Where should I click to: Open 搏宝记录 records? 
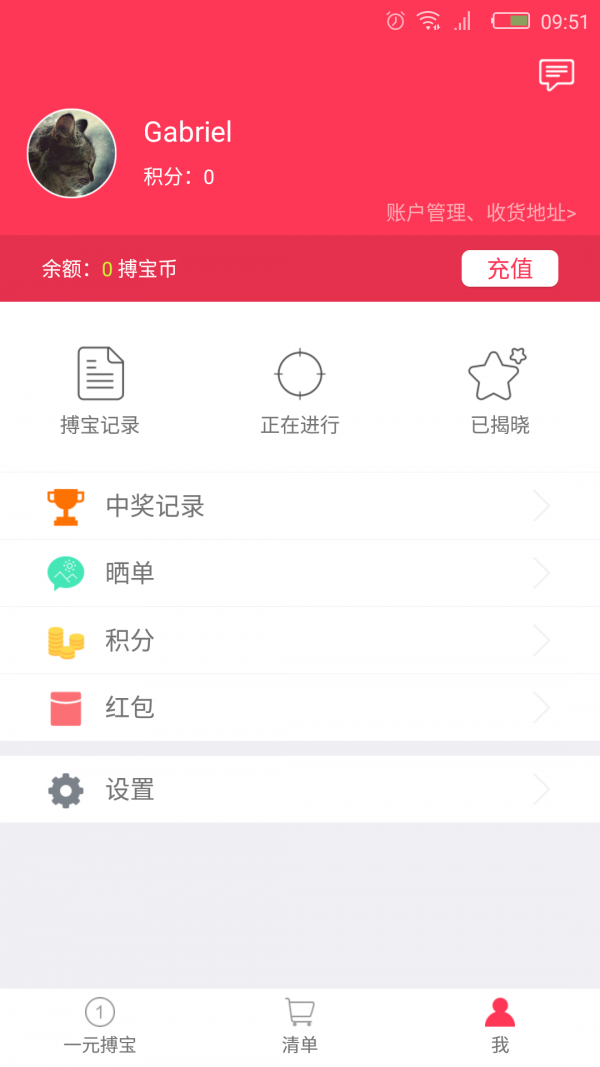click(100, 391)
